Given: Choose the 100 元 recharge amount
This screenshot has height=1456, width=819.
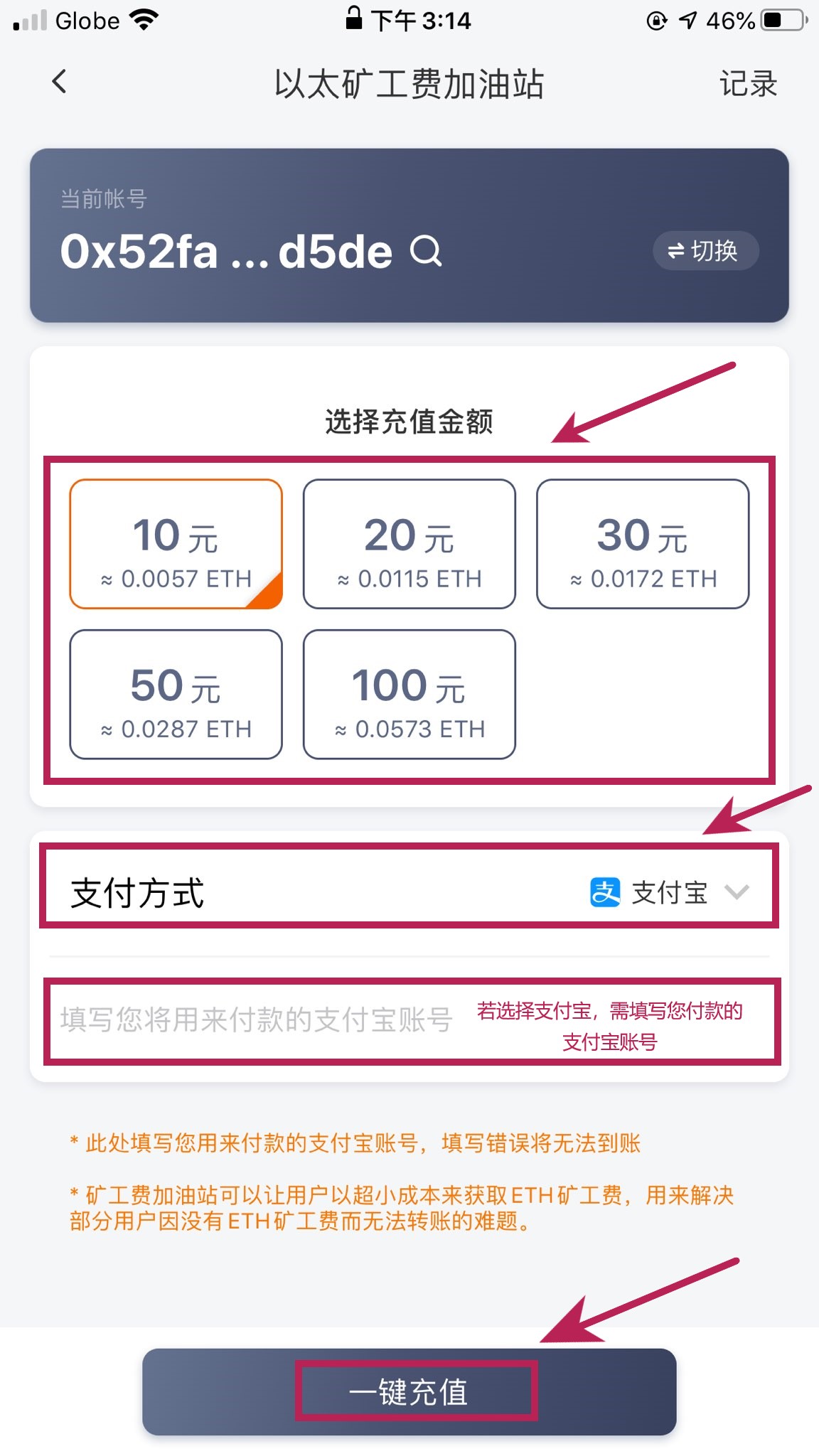Looking at the screenshot, I should 409,695.
